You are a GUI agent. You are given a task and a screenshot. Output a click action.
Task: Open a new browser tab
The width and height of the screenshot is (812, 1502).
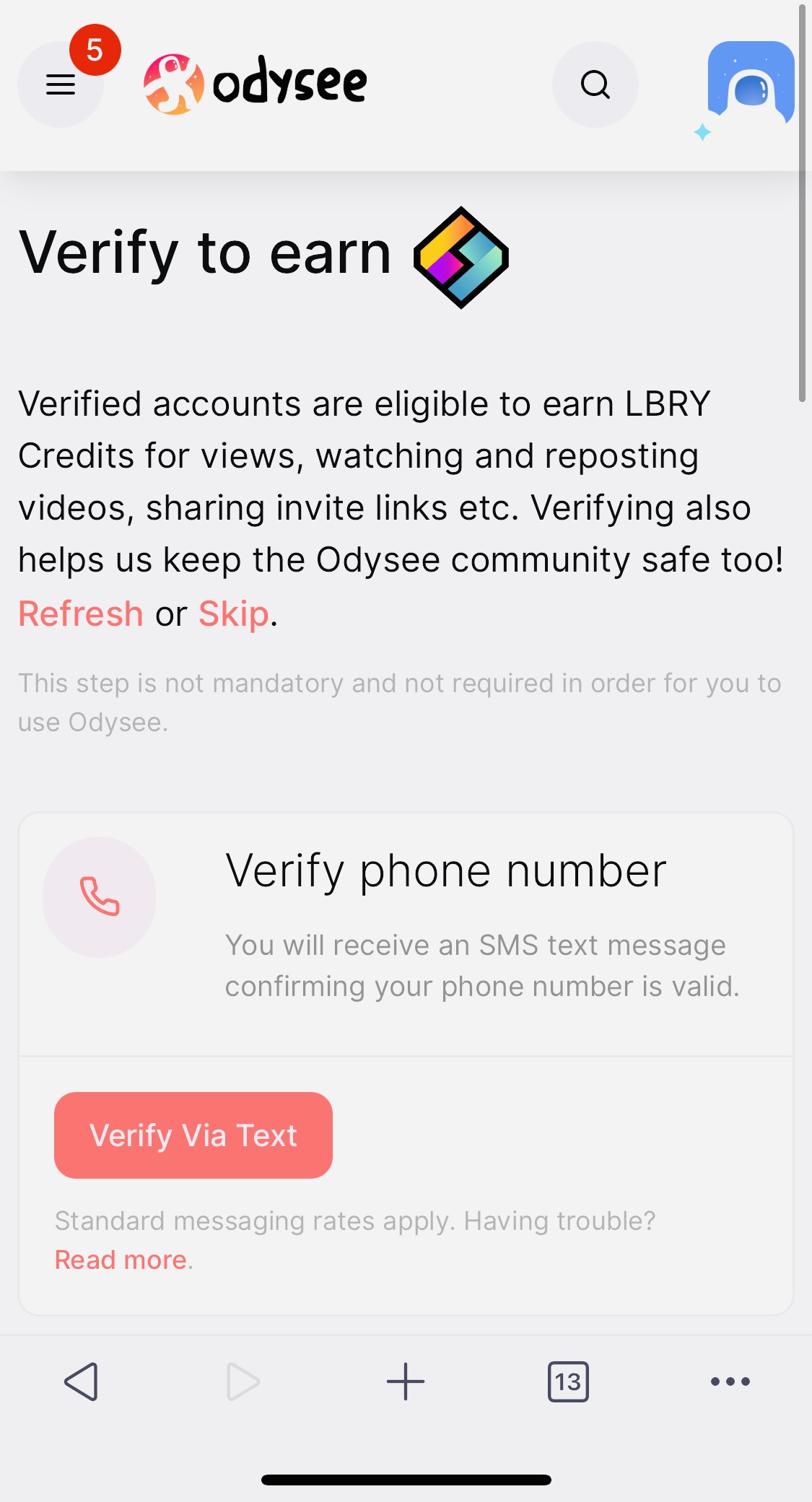[x=406, y=1381]
